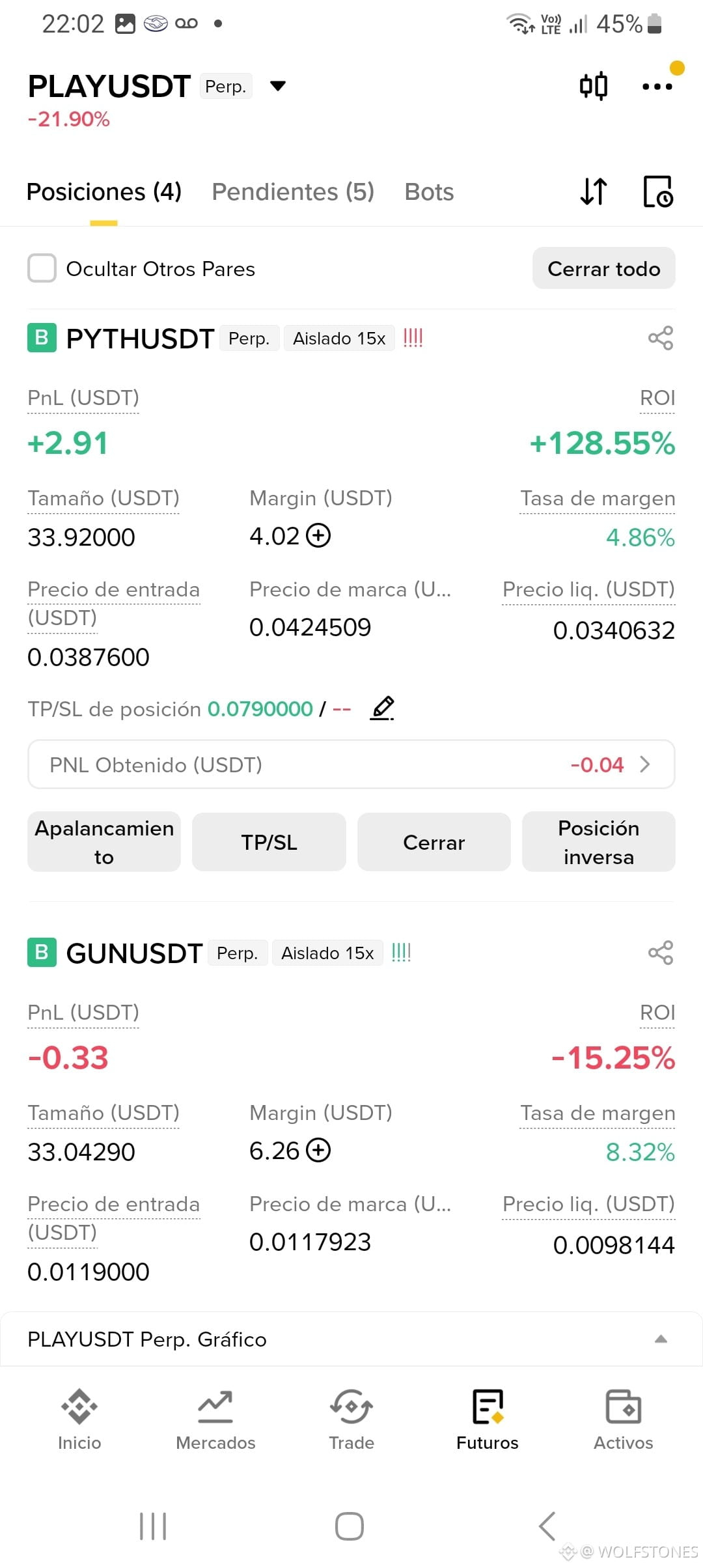Viewport: 703px width, 1568px height.
Task: Add margin to the GUNUSDT position
Action: tap(318, 1151)
